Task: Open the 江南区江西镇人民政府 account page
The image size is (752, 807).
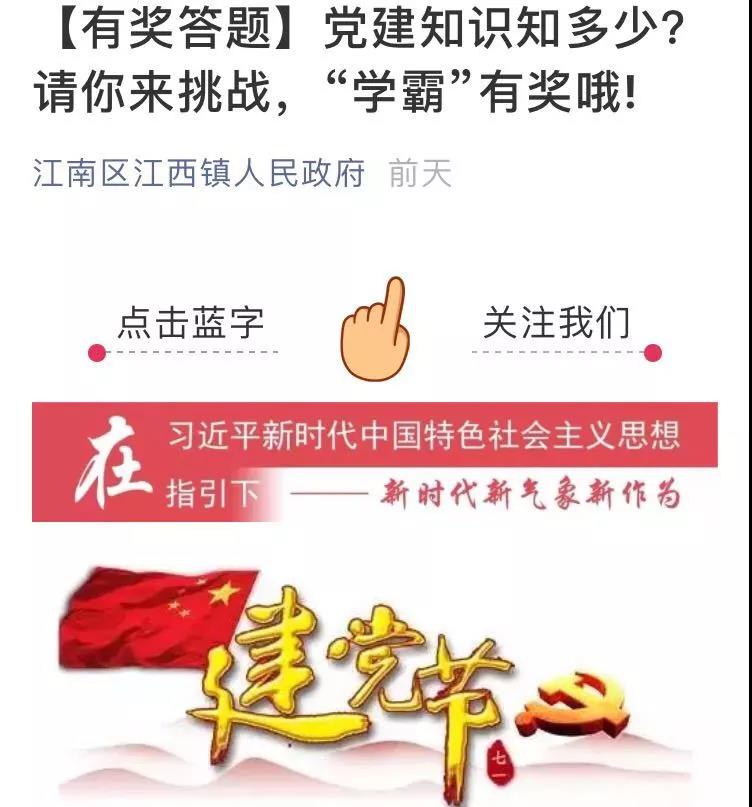Action: [x=198, y=174]
